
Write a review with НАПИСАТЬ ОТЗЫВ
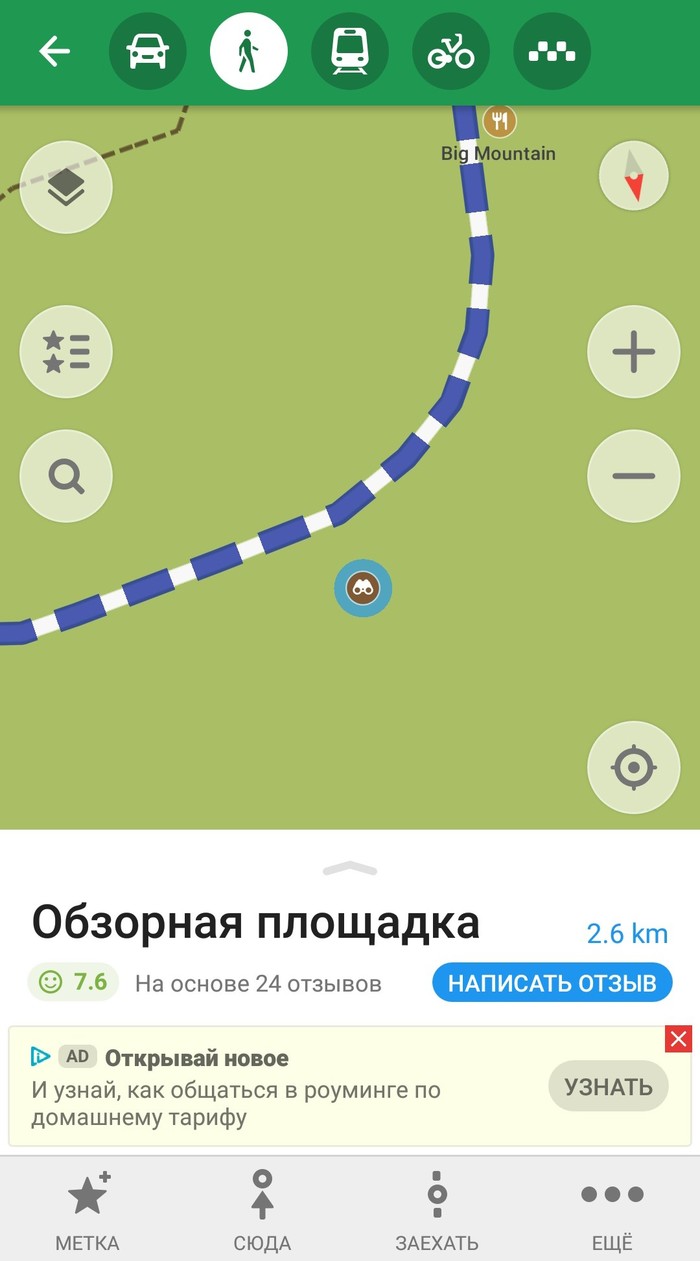point(552,982)
